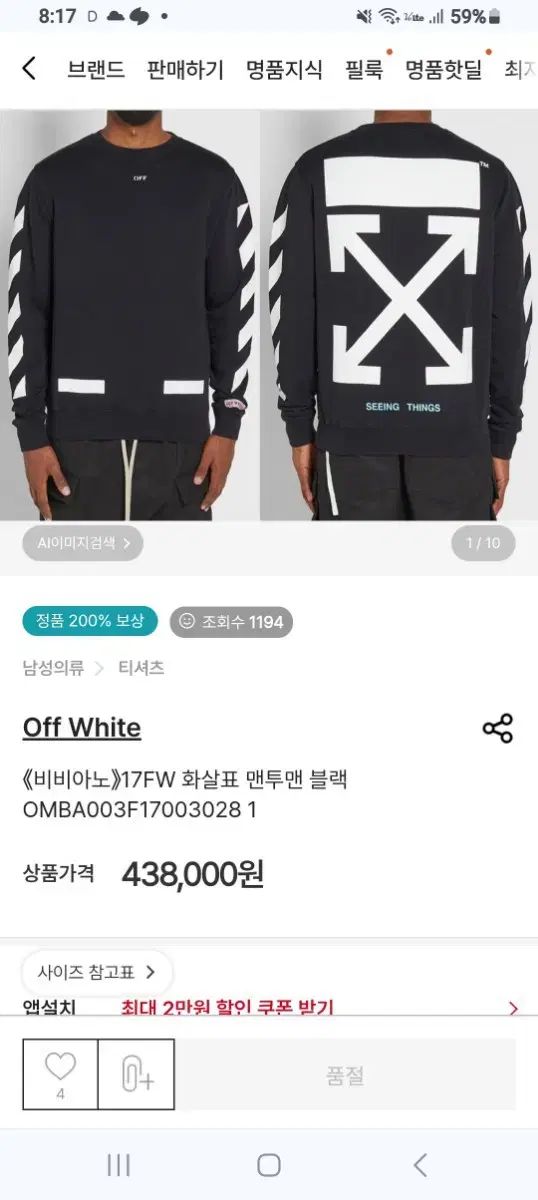This screenshot has height=1200, width=538.
Task: Tap the 품절 button
Action: pos(346,1074)
